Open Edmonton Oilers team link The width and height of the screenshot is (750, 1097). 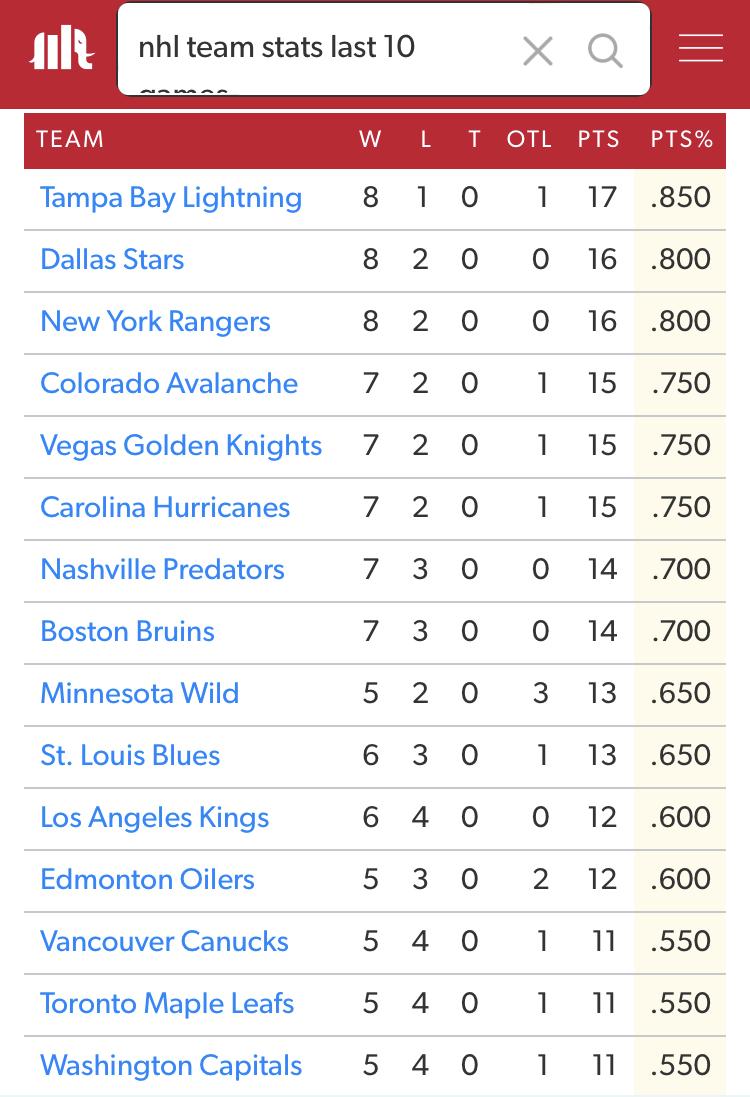tap(147, 879)
